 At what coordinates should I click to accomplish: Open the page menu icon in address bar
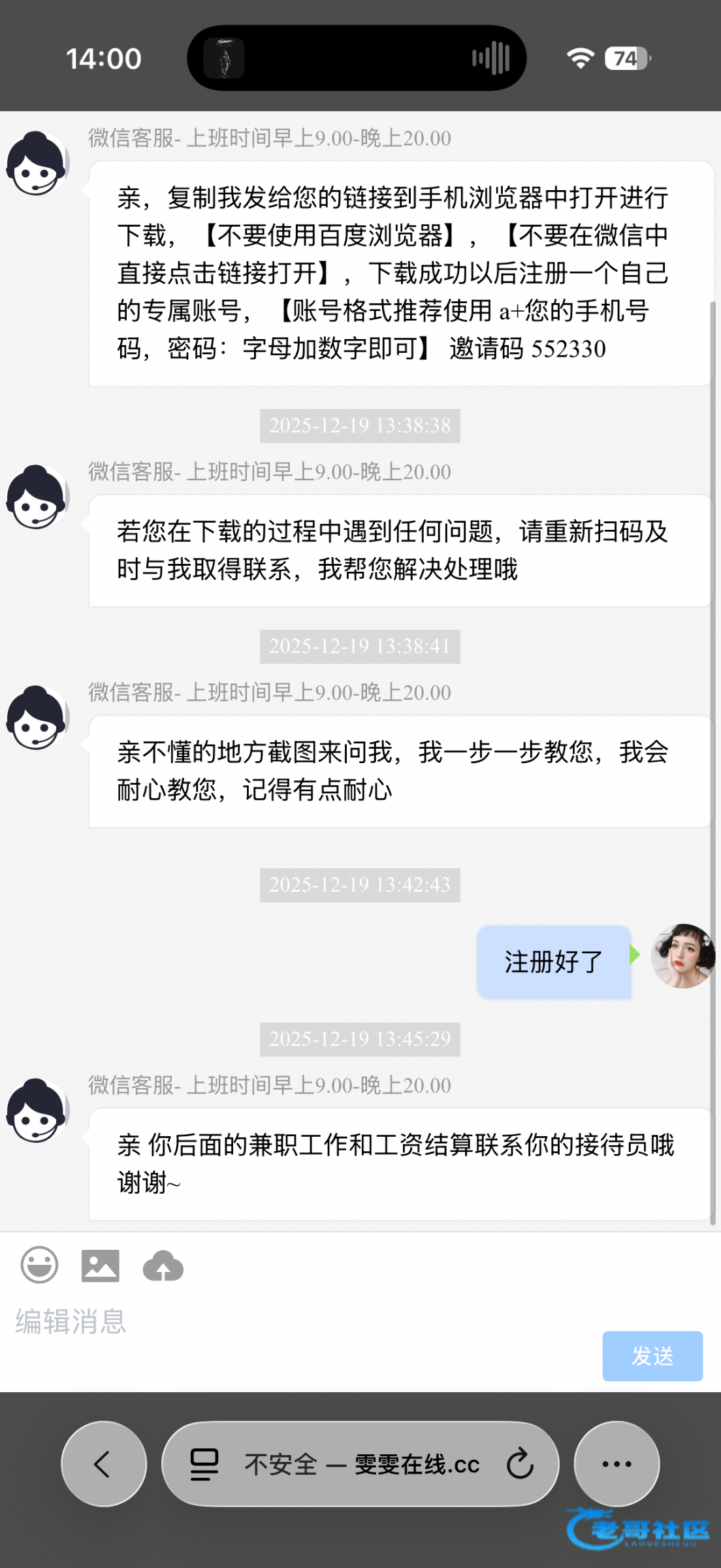pos(204,1464)
